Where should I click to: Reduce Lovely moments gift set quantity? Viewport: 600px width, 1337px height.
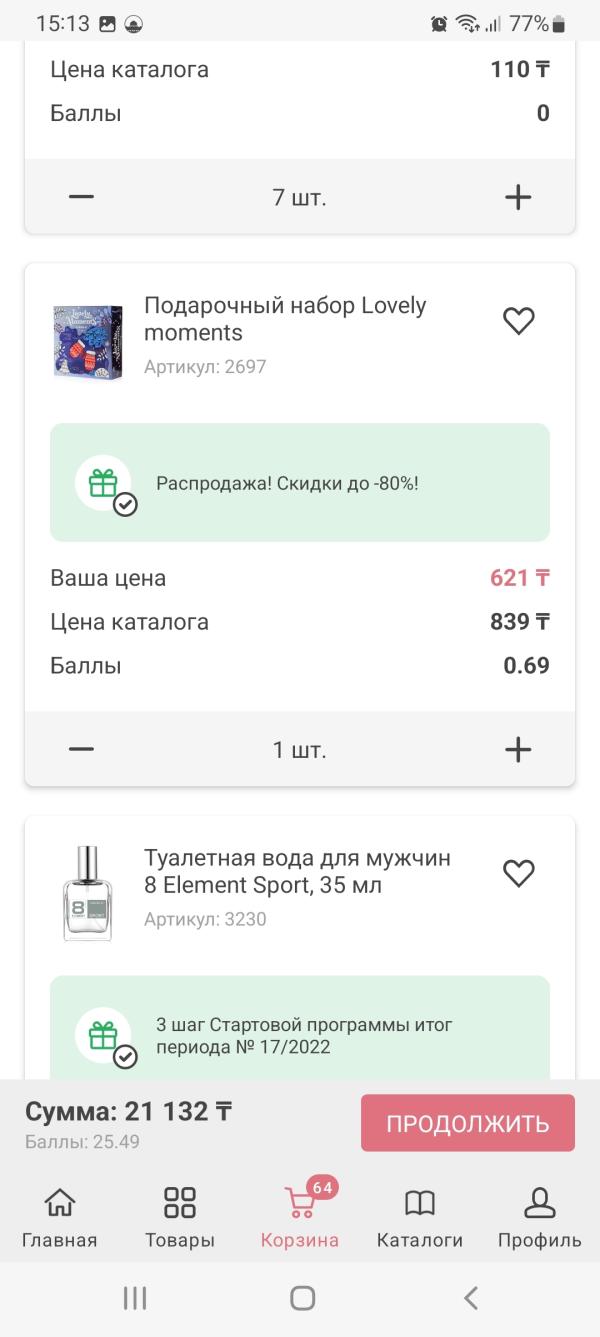coord(82,749)
